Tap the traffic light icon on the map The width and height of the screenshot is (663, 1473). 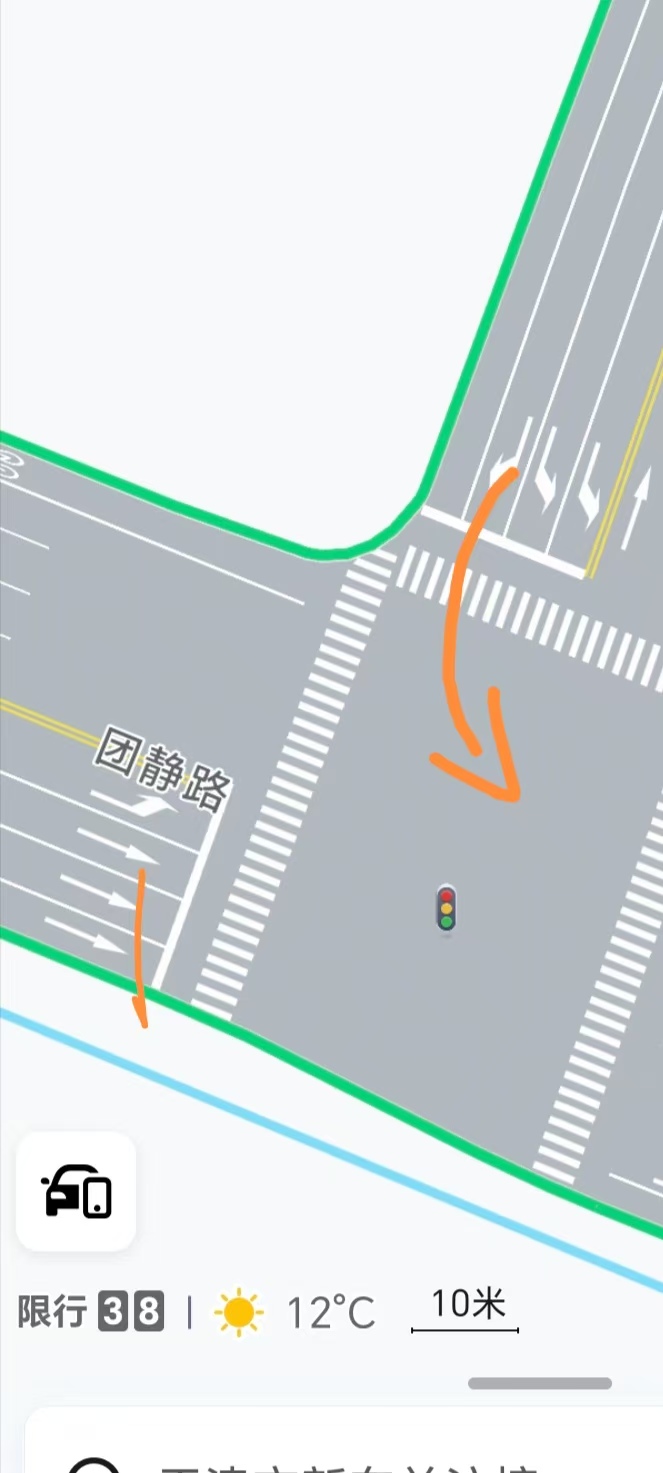coord(446,908)
